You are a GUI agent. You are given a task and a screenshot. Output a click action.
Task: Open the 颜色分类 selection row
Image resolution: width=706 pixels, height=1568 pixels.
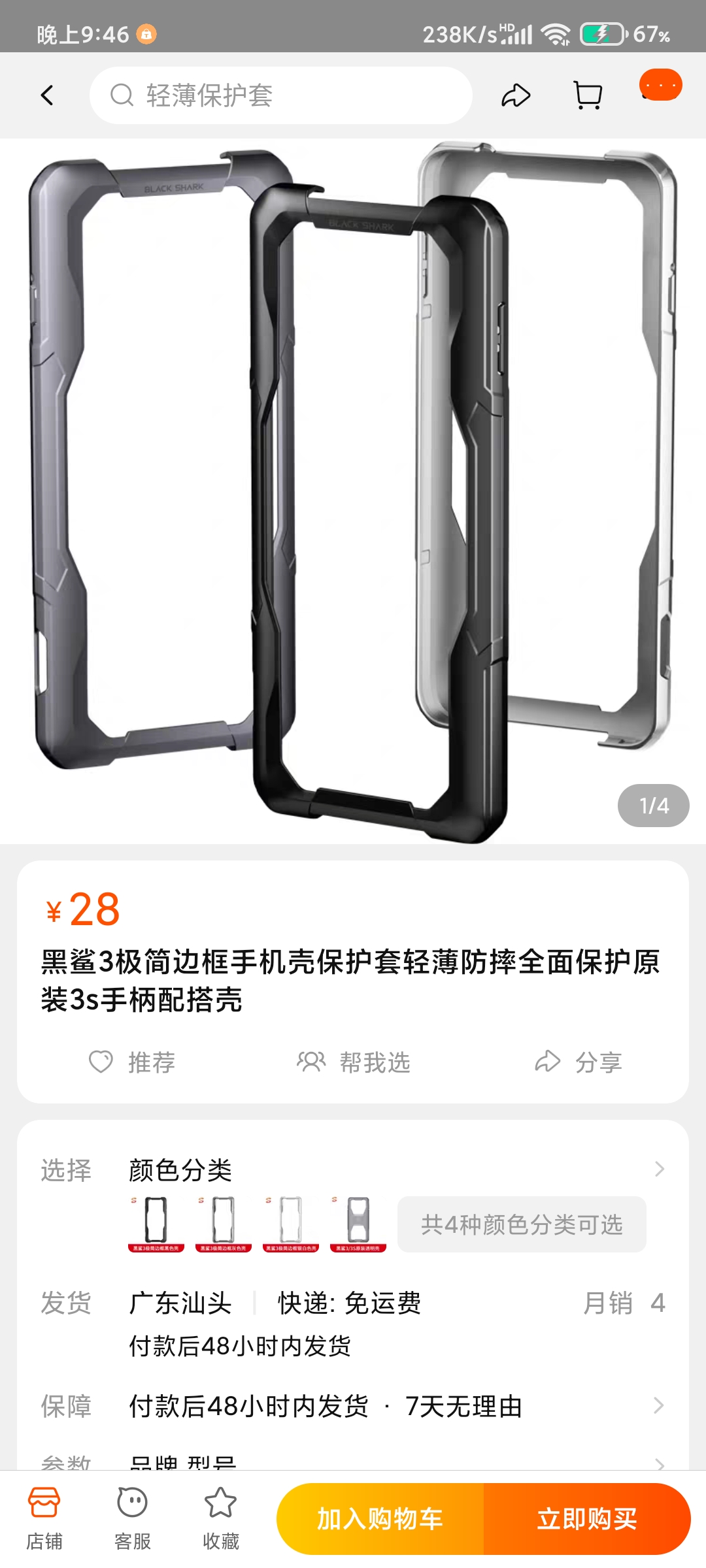click(392, 1169)
